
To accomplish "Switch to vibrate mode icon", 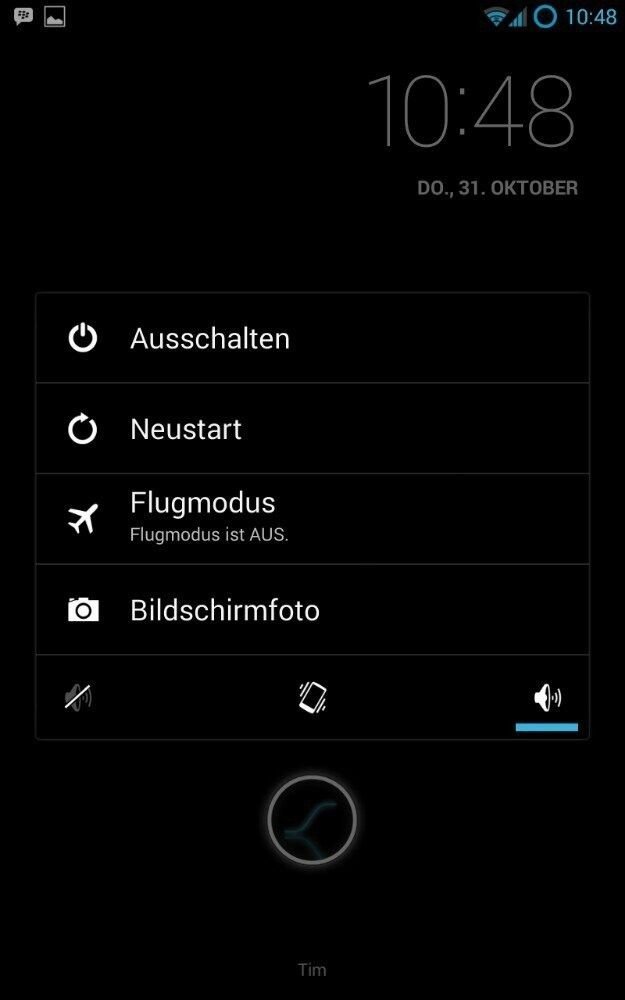I will [x=312, y=697].
